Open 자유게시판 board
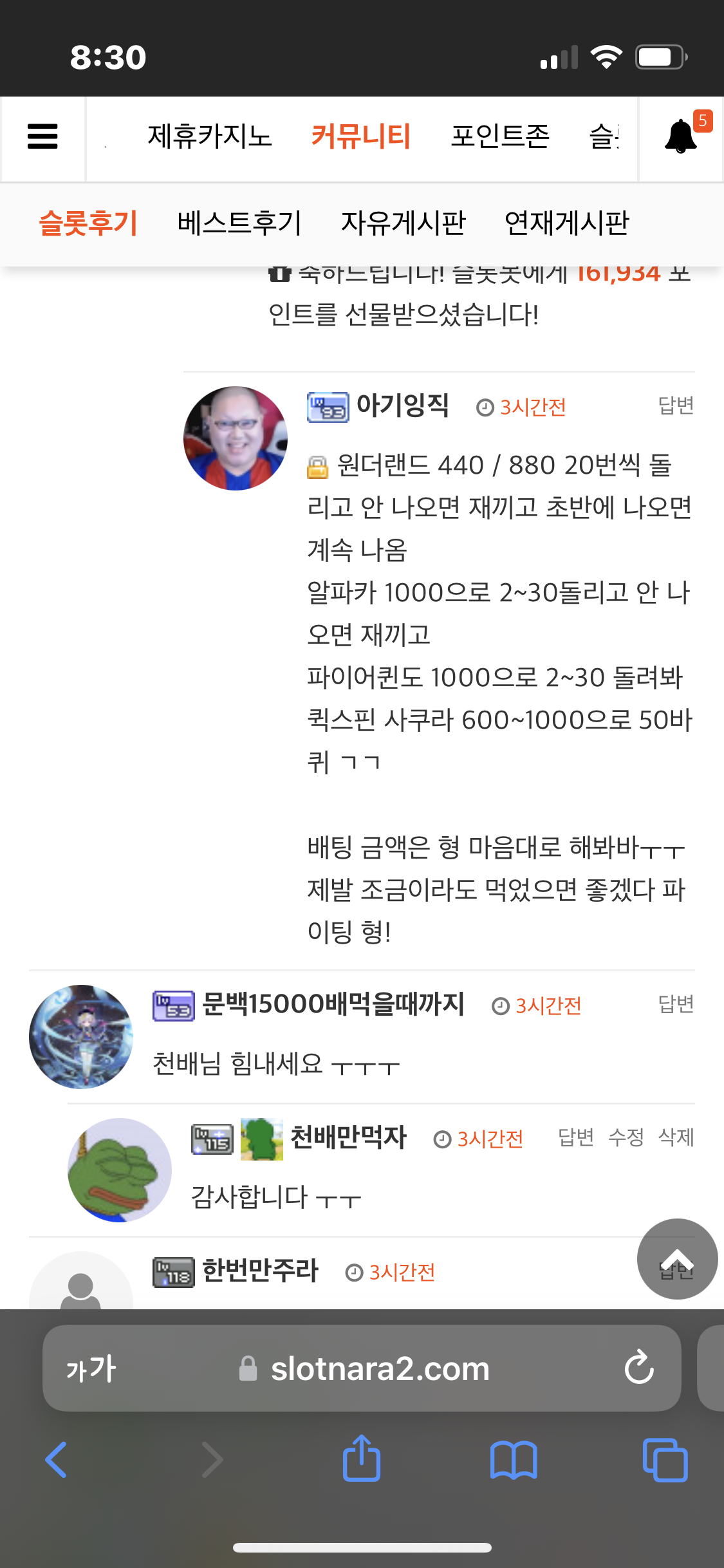The width and height of the screenshot is (724, 1568). click(404, 223)
